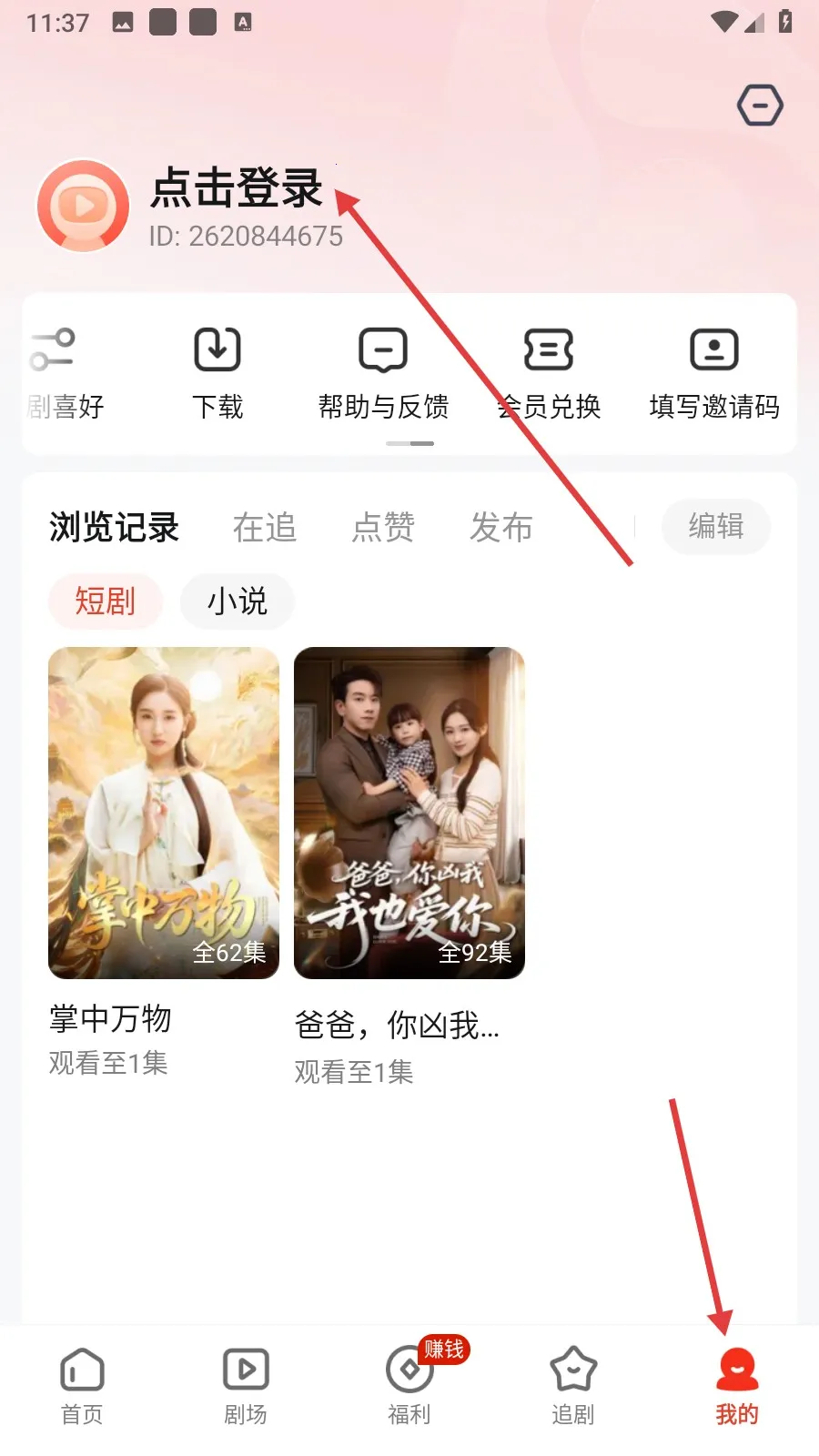This screenshot has height=1456, width=819.
Task: Select the 短剧 filter chip
Action: pyautogui.click(x=106, y=602)
